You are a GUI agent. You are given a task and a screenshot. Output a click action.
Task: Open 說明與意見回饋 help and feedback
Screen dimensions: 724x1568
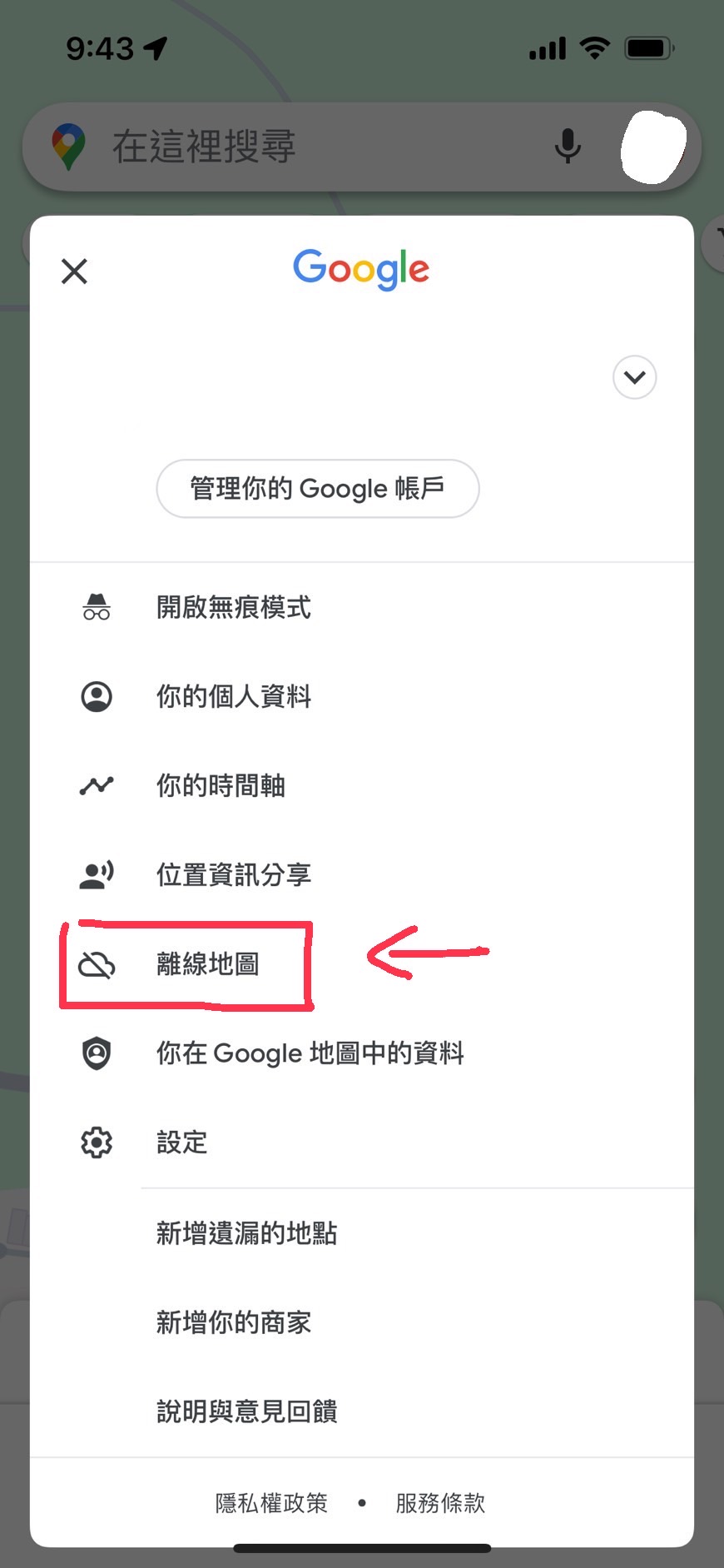[246, 1411]
